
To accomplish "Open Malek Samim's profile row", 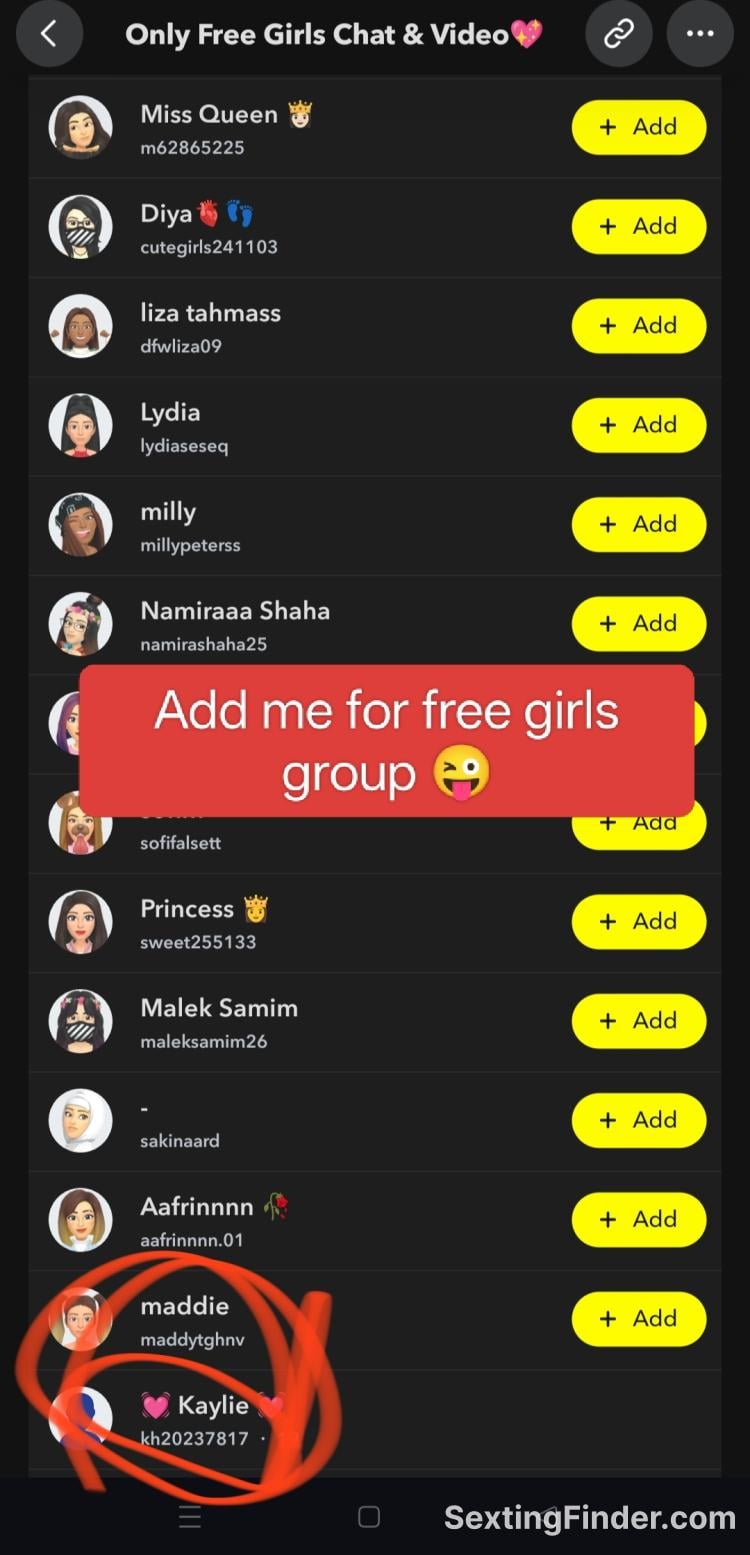I will (x=300, y=1022).
